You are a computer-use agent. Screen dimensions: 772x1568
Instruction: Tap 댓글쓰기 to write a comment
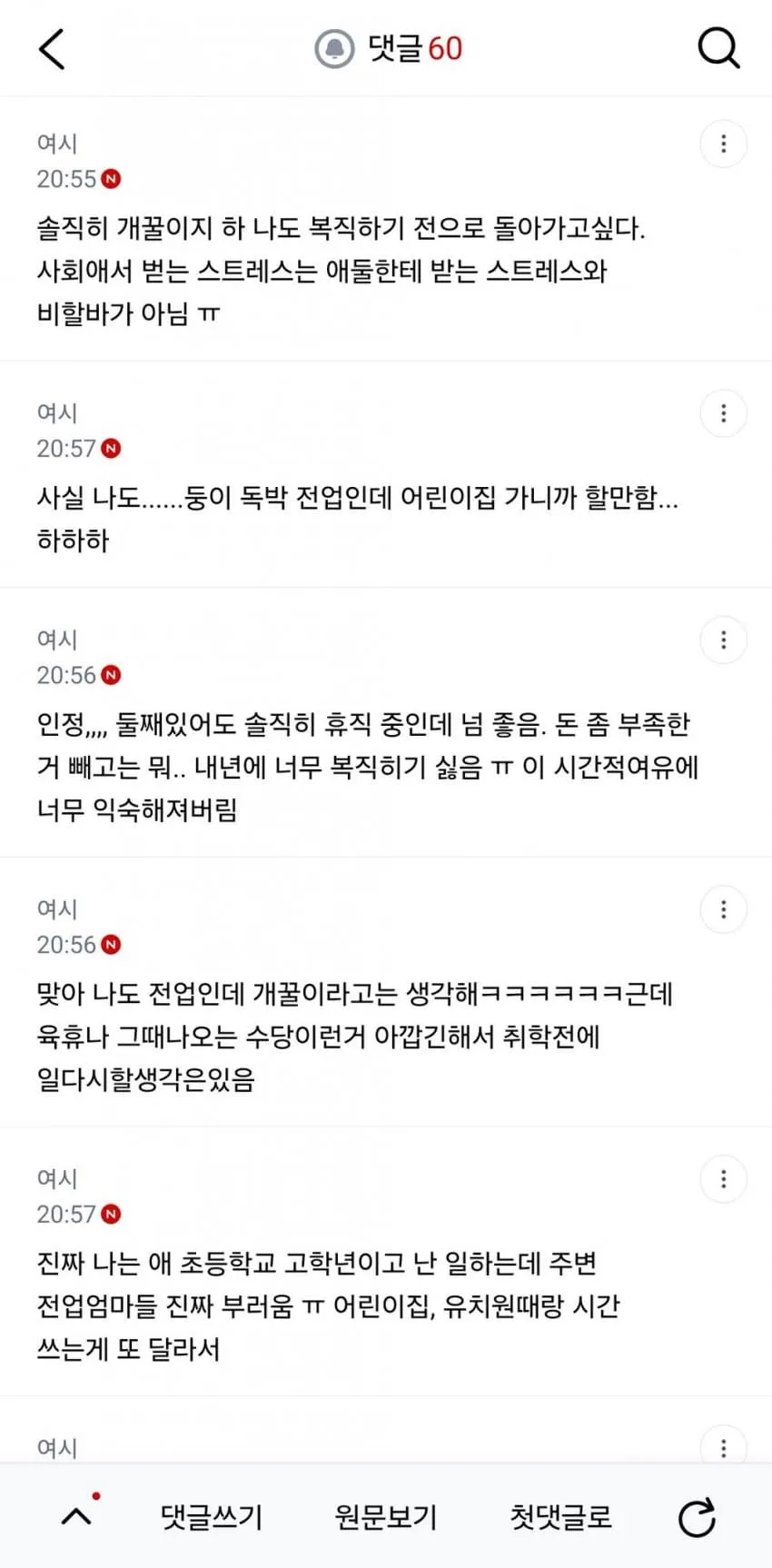pos(212,1516)
